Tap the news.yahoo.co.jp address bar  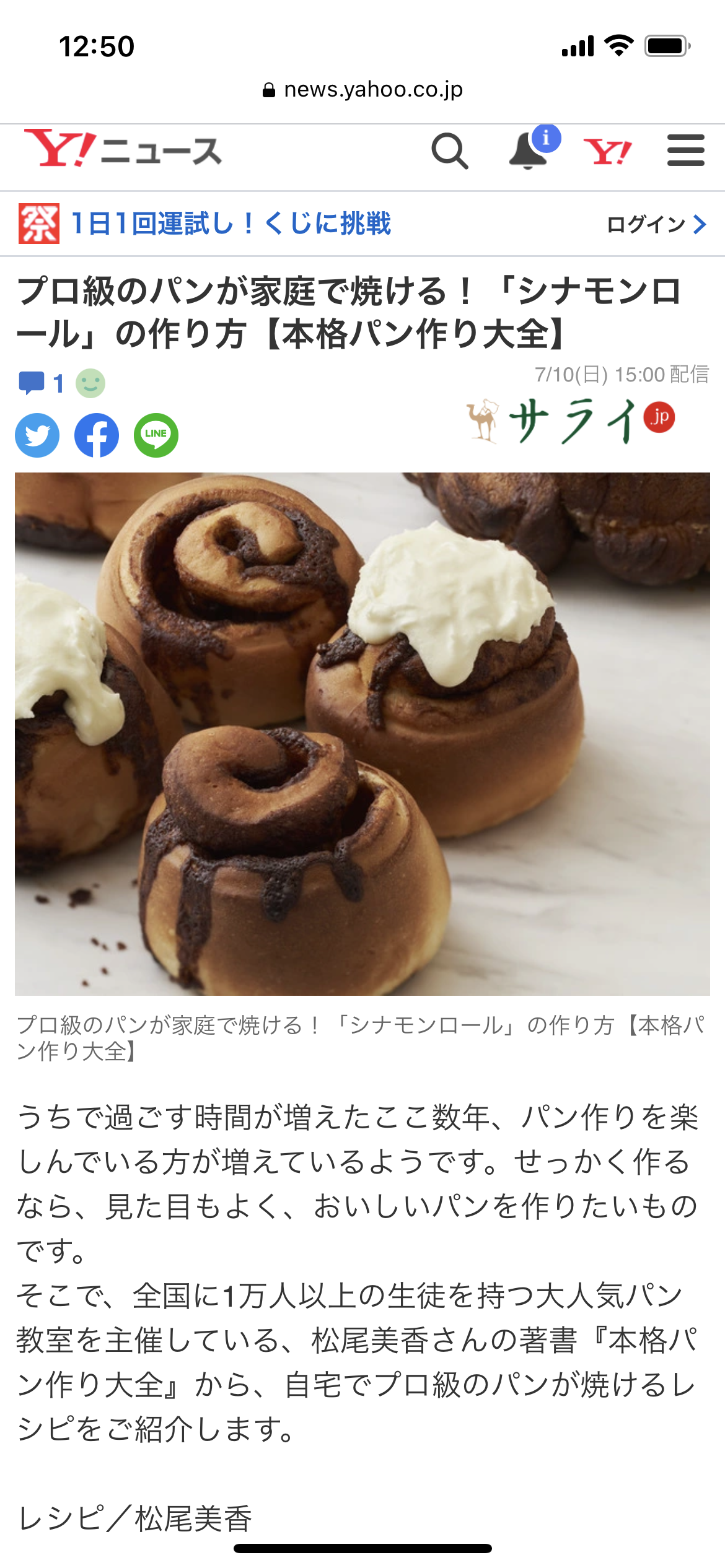[x=362, y=90]
